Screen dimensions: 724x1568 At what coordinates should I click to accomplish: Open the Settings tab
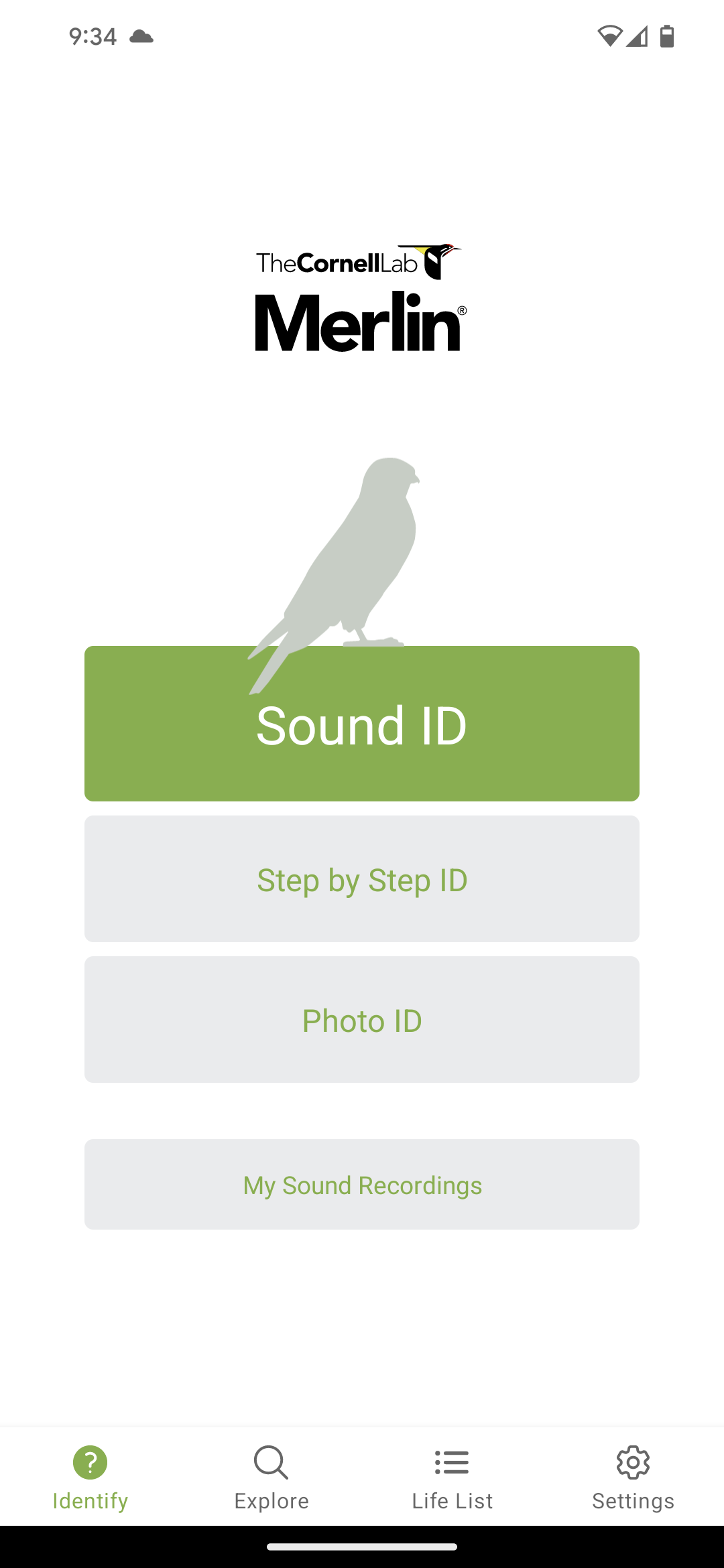point(633,1477)
